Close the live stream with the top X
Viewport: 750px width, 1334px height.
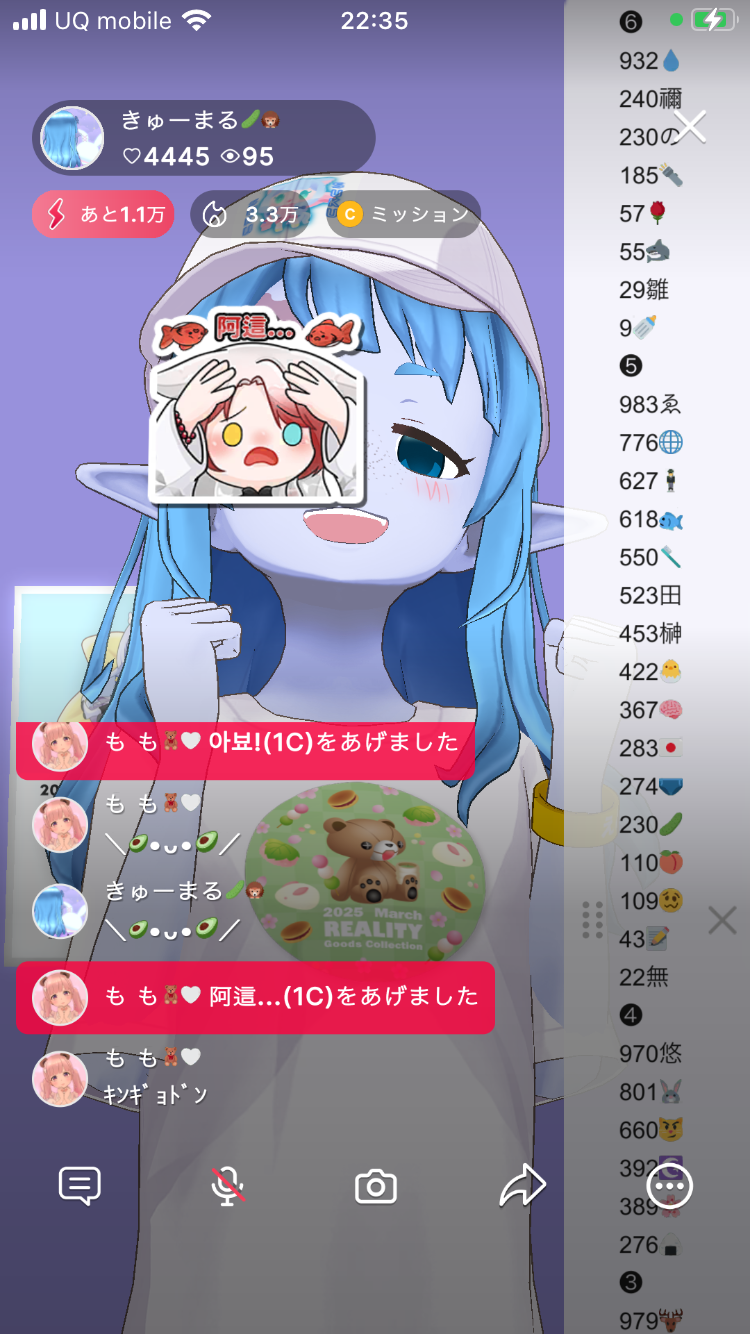[690, 126]
